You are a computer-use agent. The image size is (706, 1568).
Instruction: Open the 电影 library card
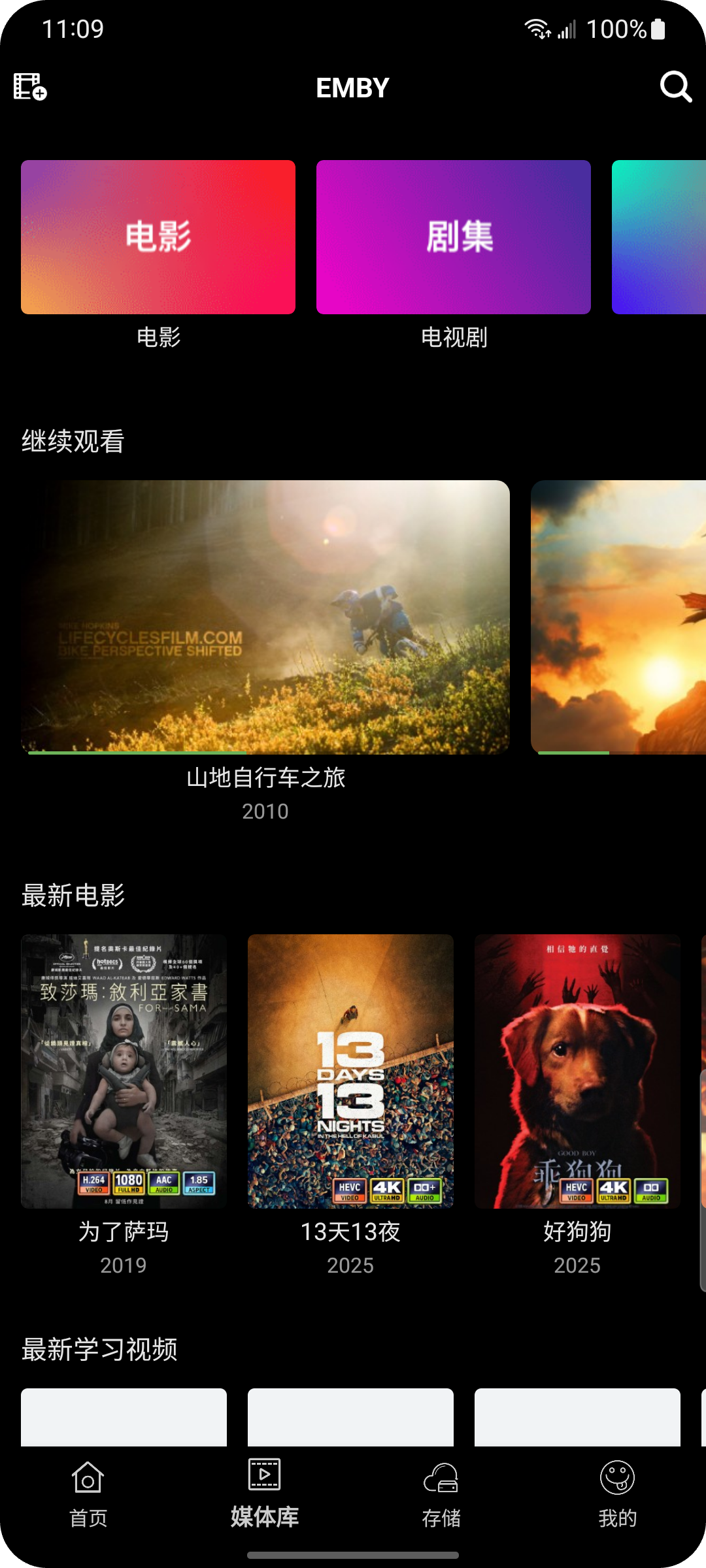(x=158, y=237)
